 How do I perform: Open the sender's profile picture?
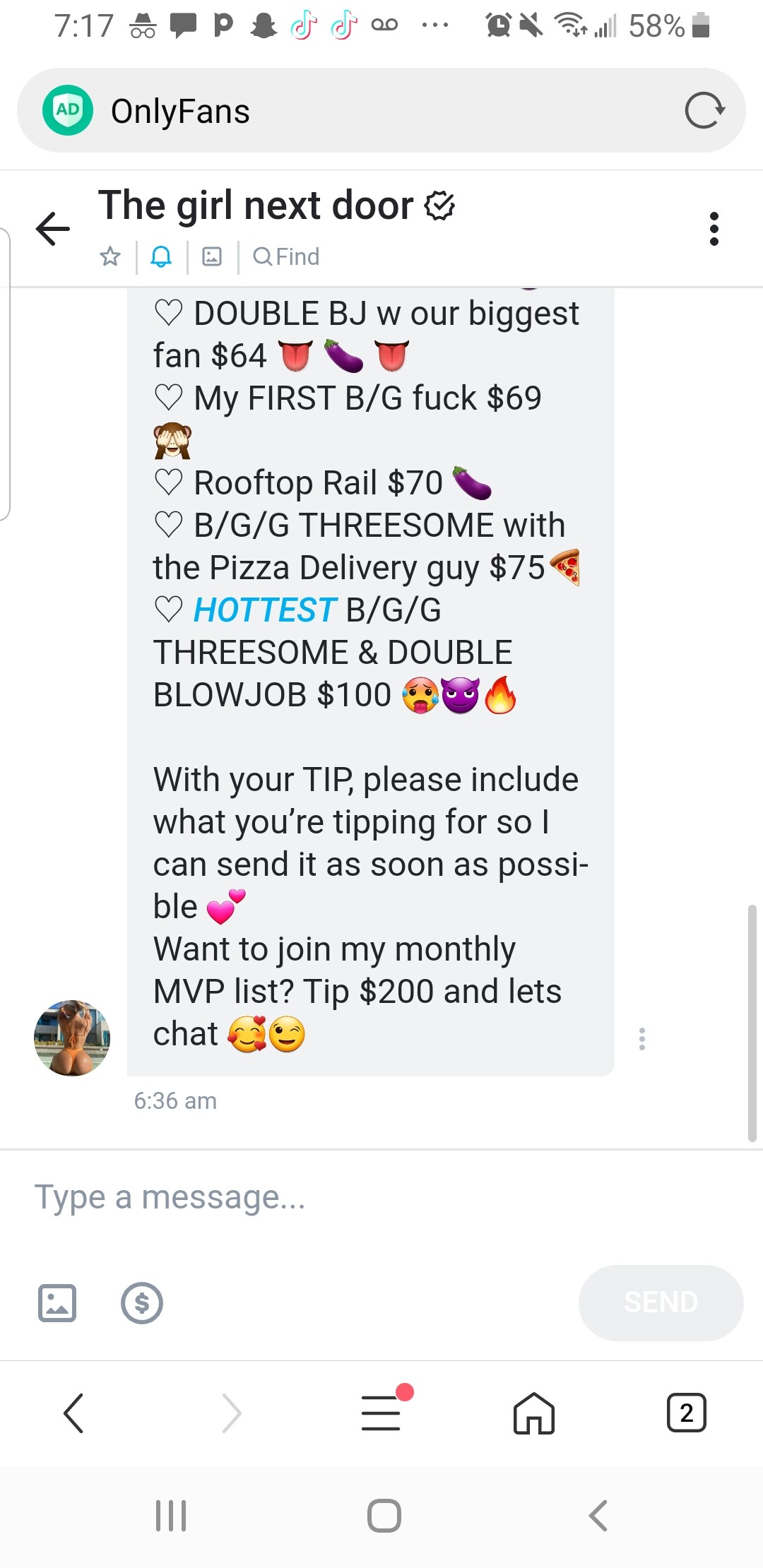[x=72, y=1038]
